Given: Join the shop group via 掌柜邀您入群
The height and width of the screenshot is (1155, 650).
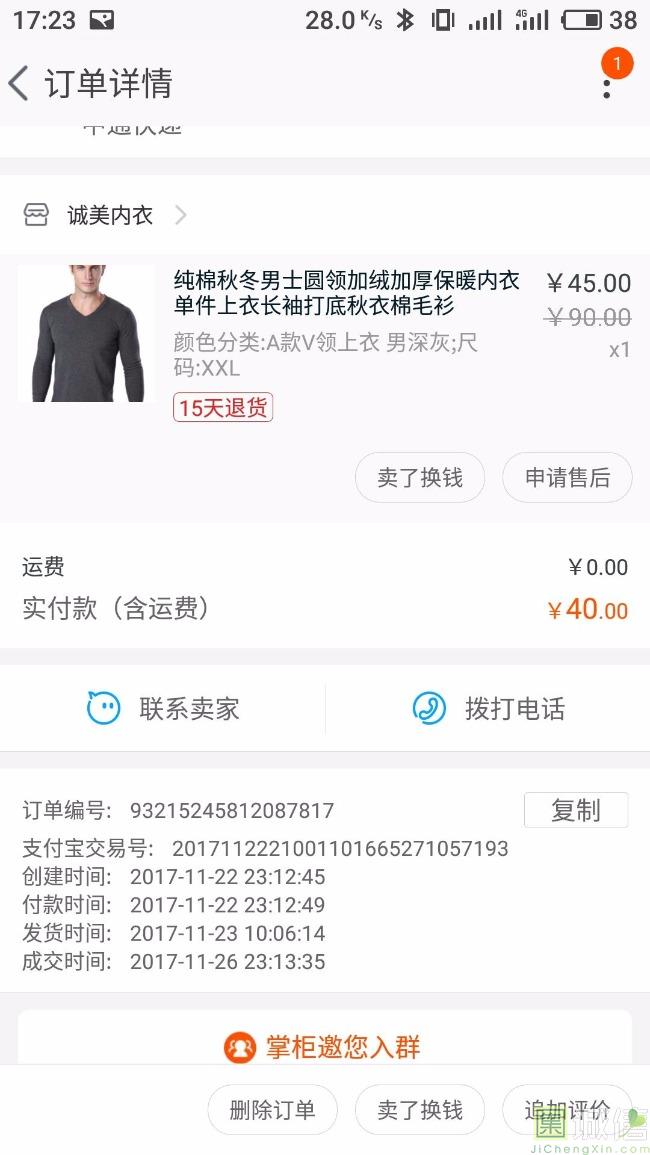Looking at the screenshot, I should click(323, 1047).
